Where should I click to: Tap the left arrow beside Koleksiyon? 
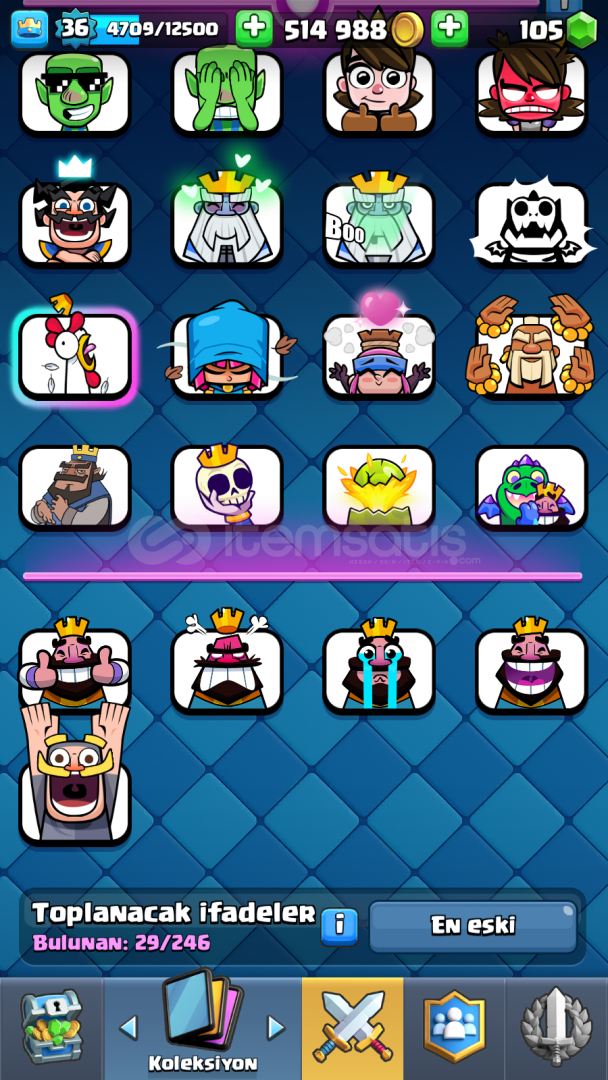pos(128,1027)
